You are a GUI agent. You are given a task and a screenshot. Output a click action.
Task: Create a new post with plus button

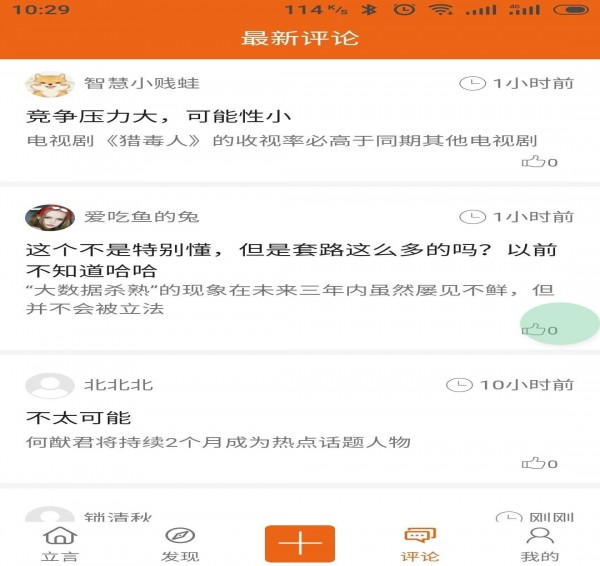(299, 543)
